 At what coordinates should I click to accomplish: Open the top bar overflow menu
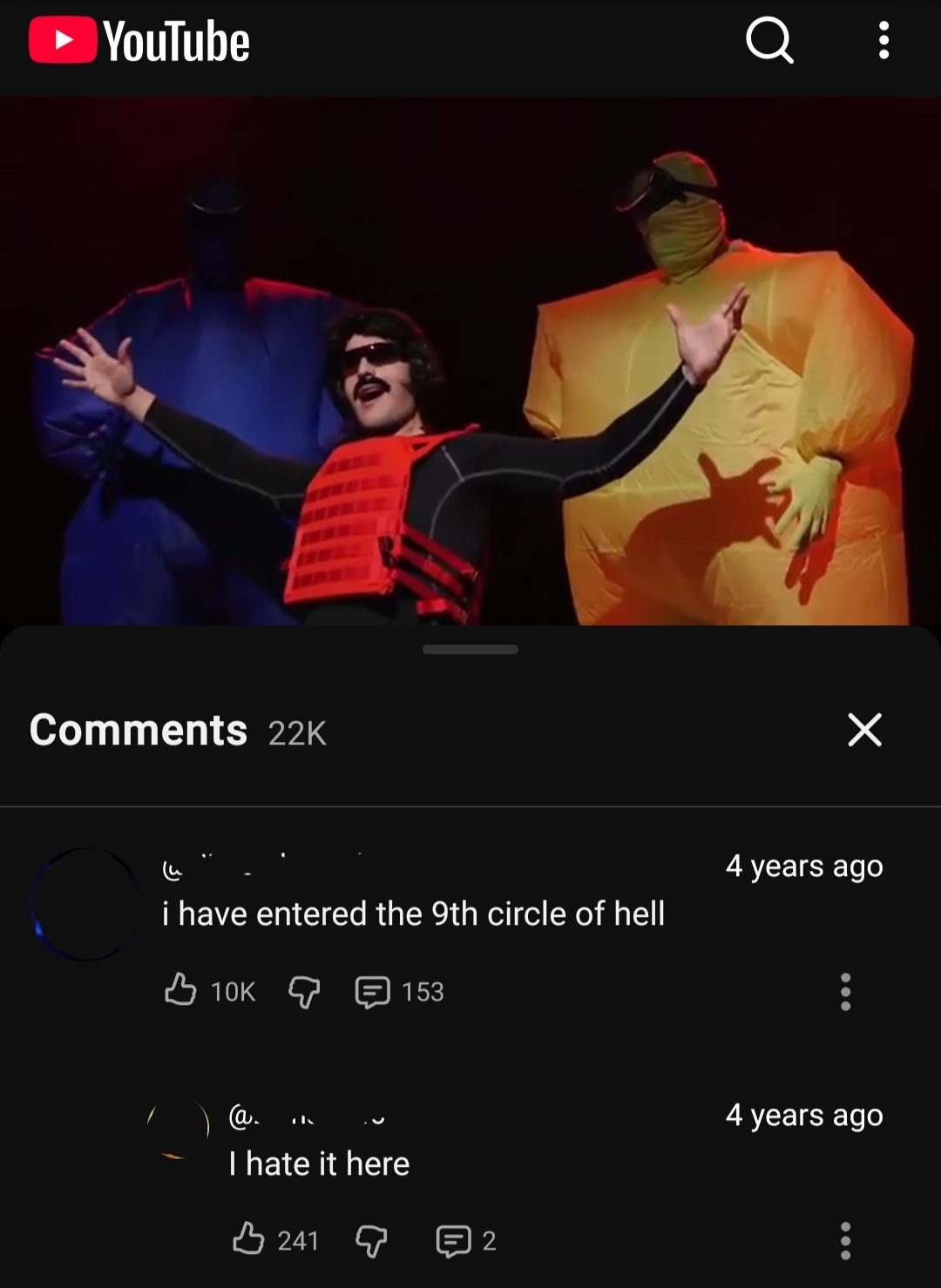883,41
